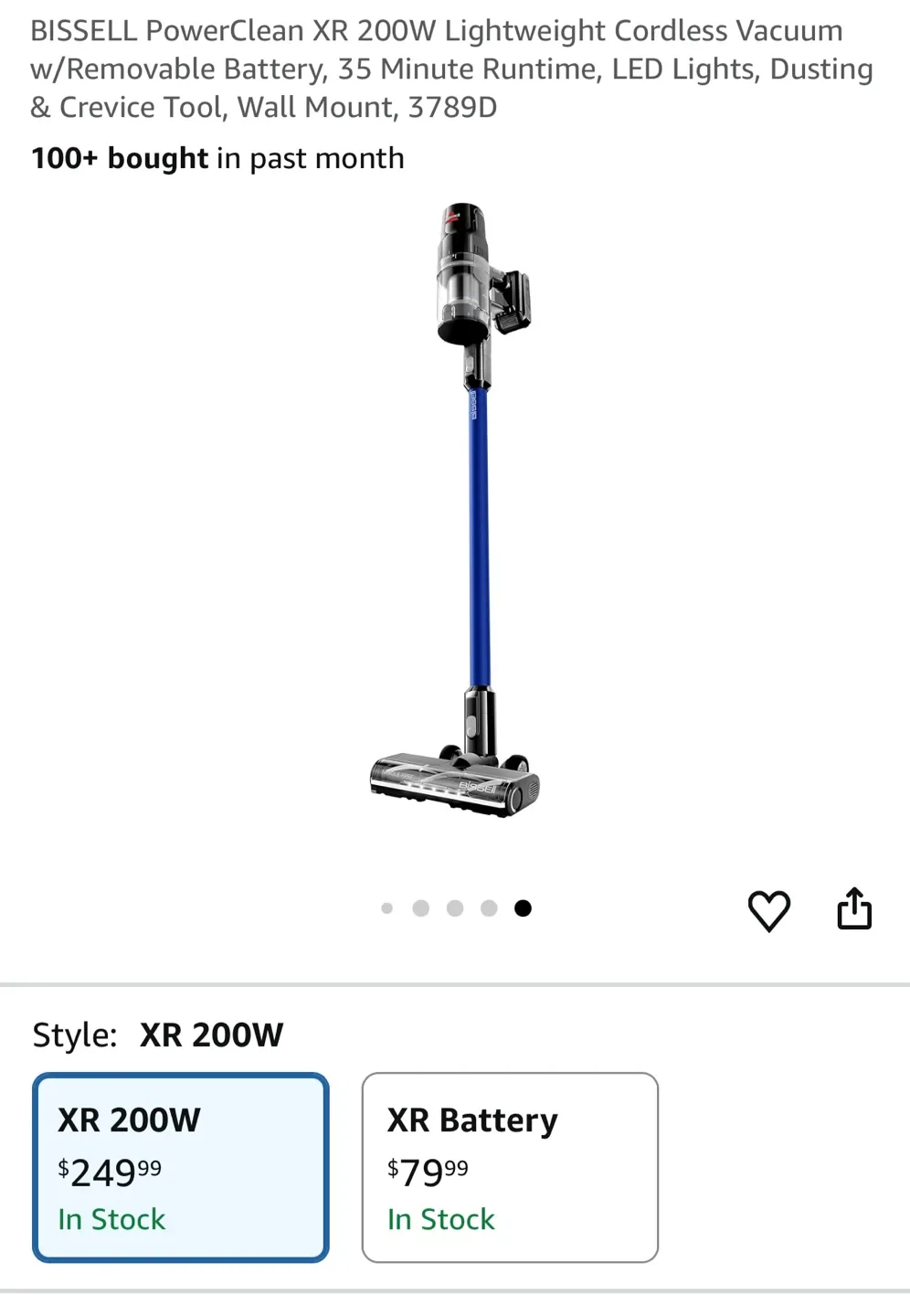Click the currently active fifth carousel dot
This screenshot has height=1316, width=910.
pyautogui.click(x=524, y=908)
